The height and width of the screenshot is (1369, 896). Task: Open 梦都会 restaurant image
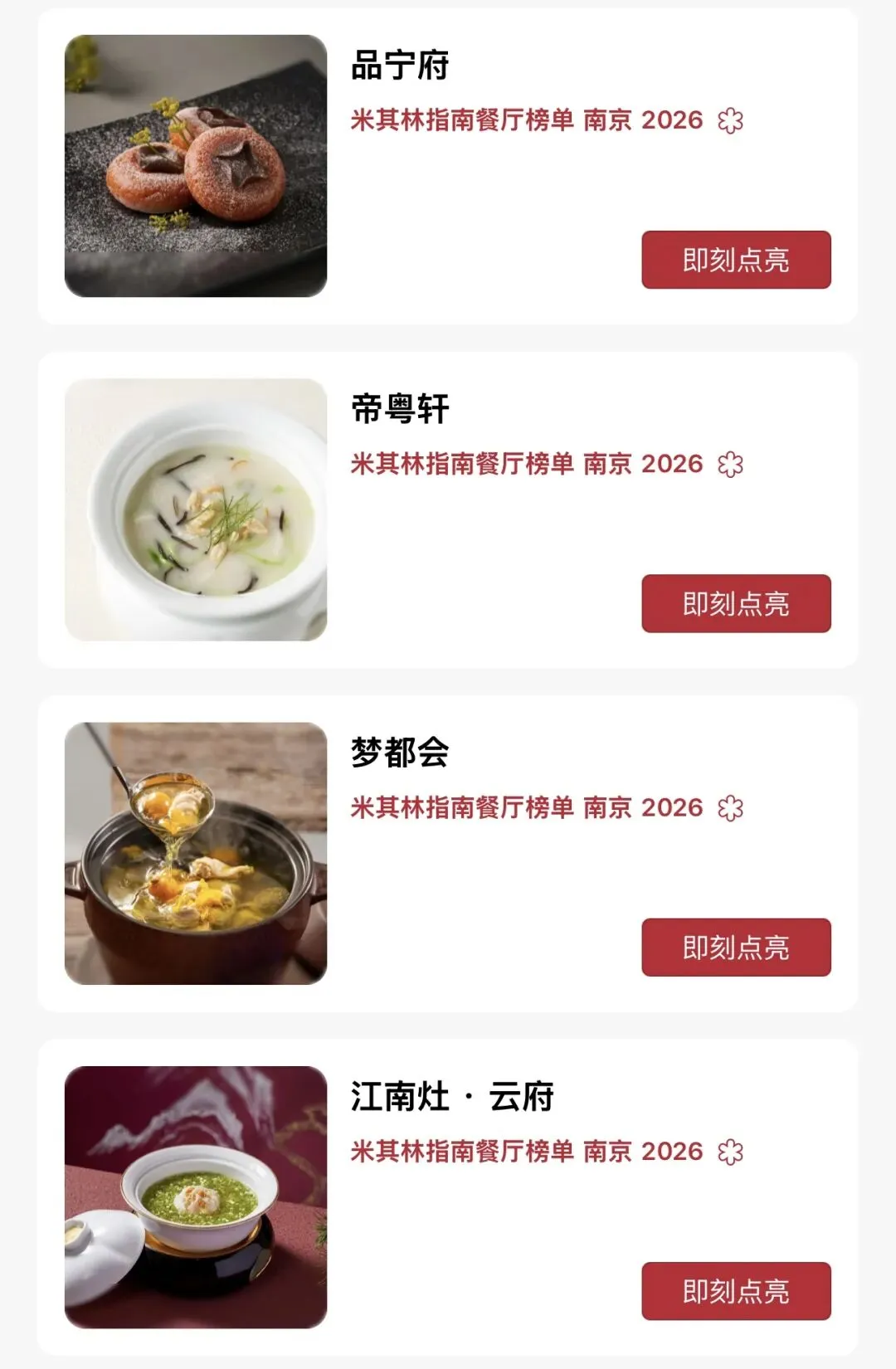[196, 853]
